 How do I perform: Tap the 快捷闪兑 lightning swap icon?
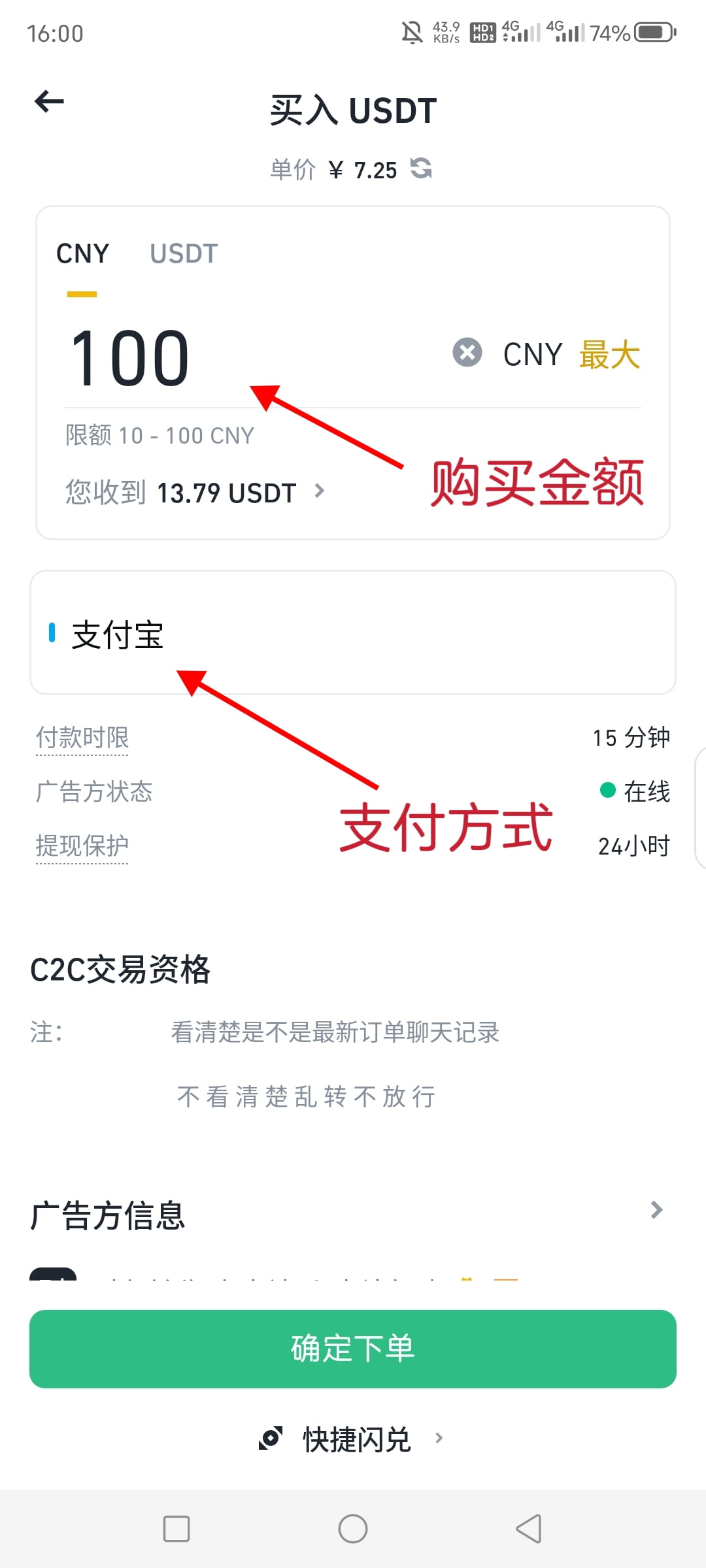tap(271, 1437)
